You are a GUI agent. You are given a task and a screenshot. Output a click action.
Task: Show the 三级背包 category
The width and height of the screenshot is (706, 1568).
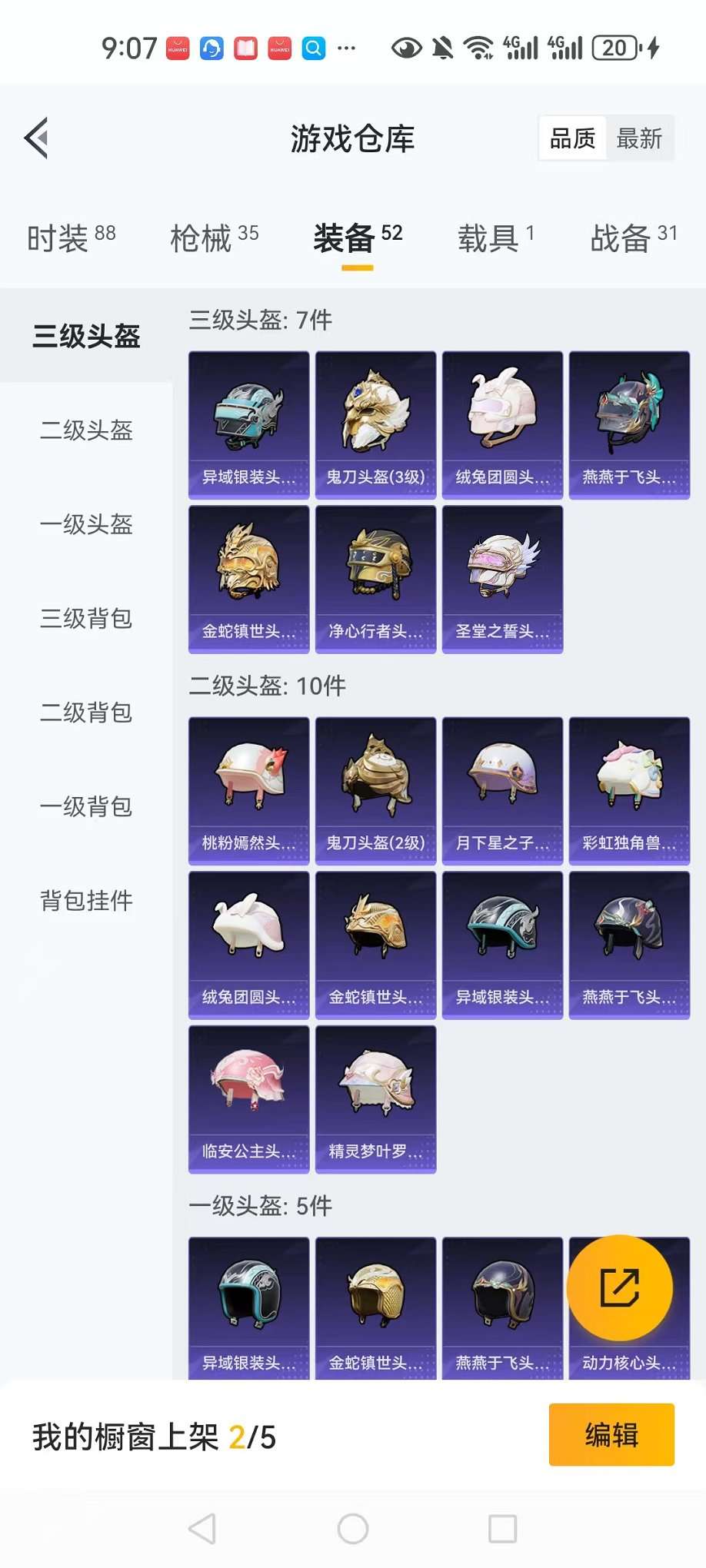[86, 618]
